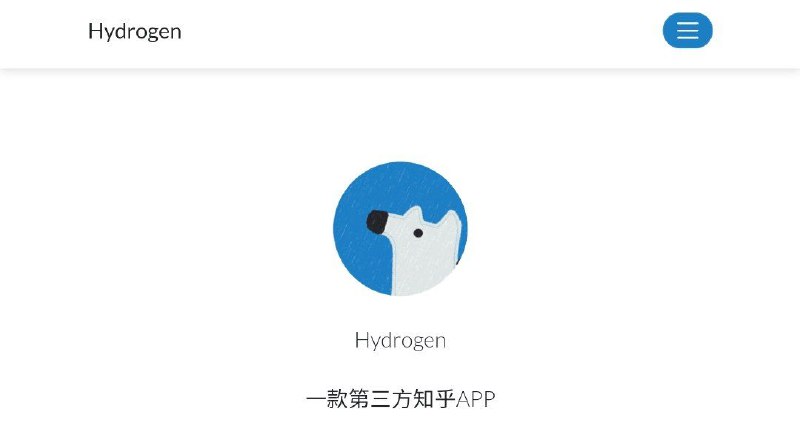Tap the Hydrogen brand link in header

pos(135,31)
